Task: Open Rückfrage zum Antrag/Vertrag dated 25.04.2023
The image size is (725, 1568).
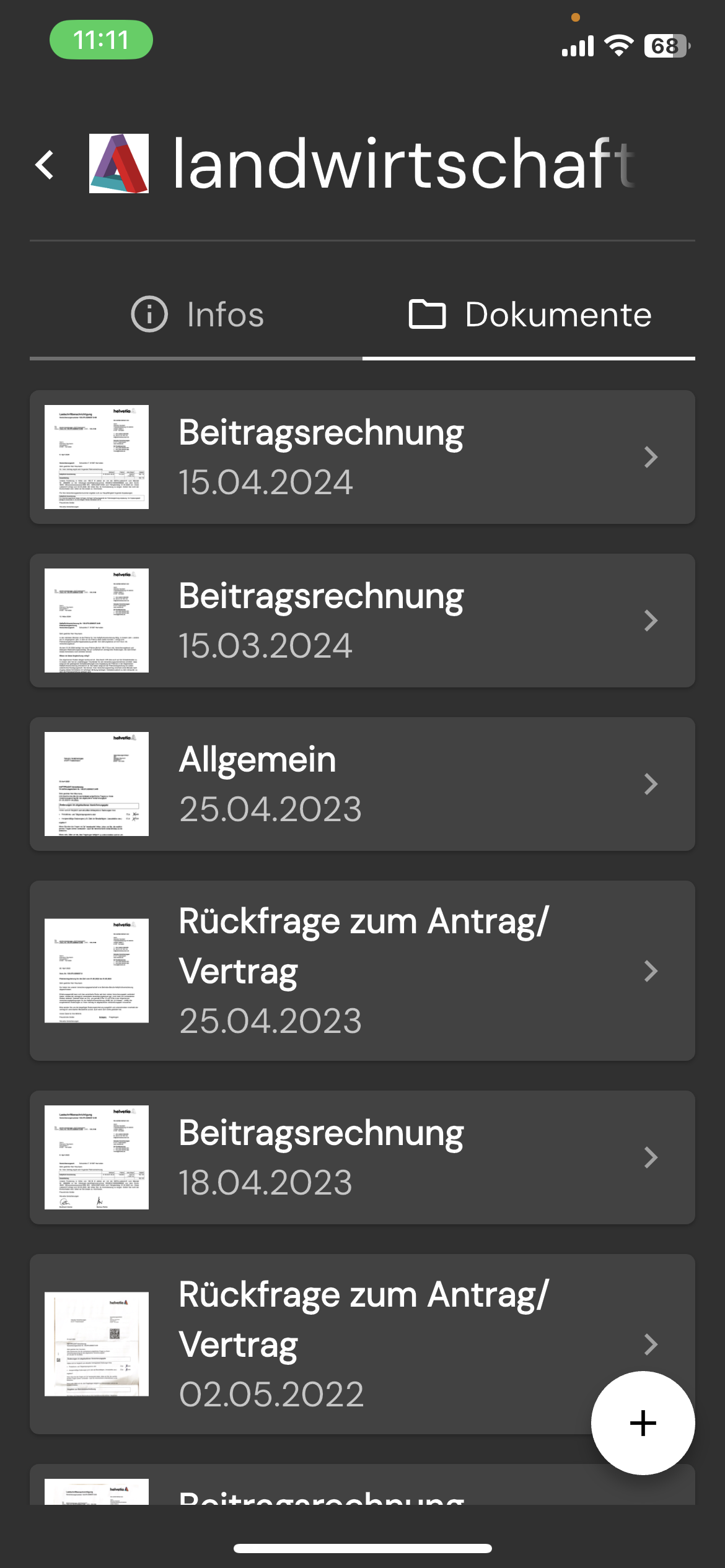Action: (362, 970)
